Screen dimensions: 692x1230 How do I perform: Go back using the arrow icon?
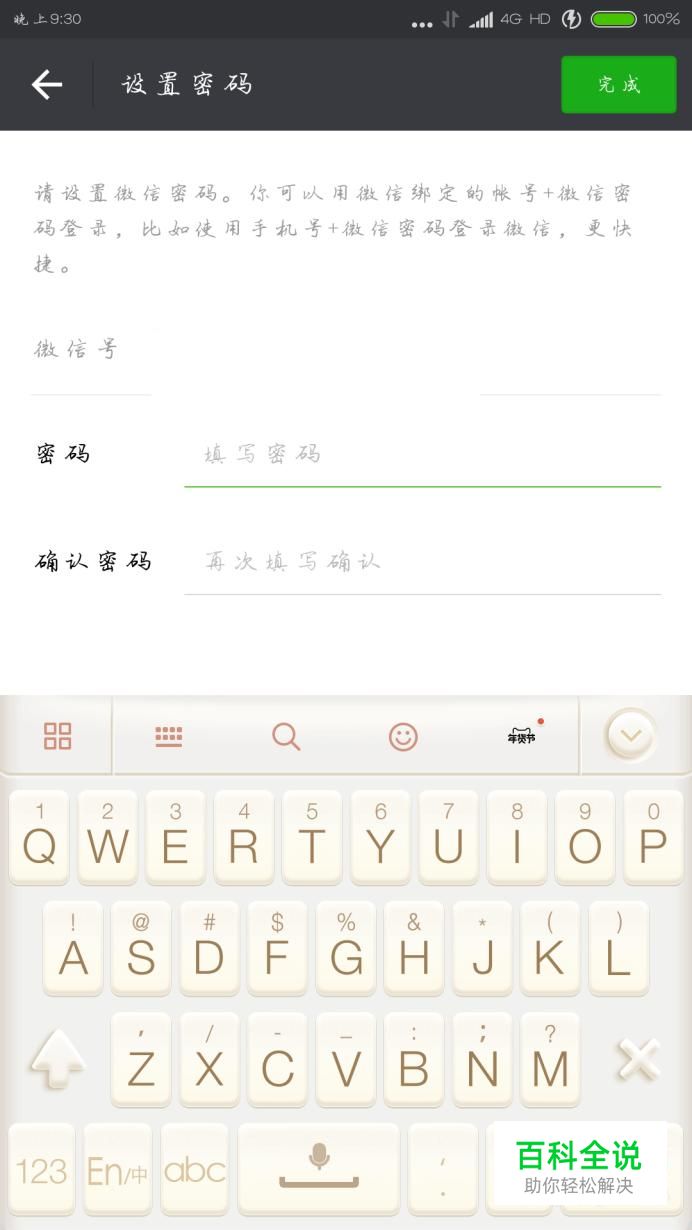47,85
